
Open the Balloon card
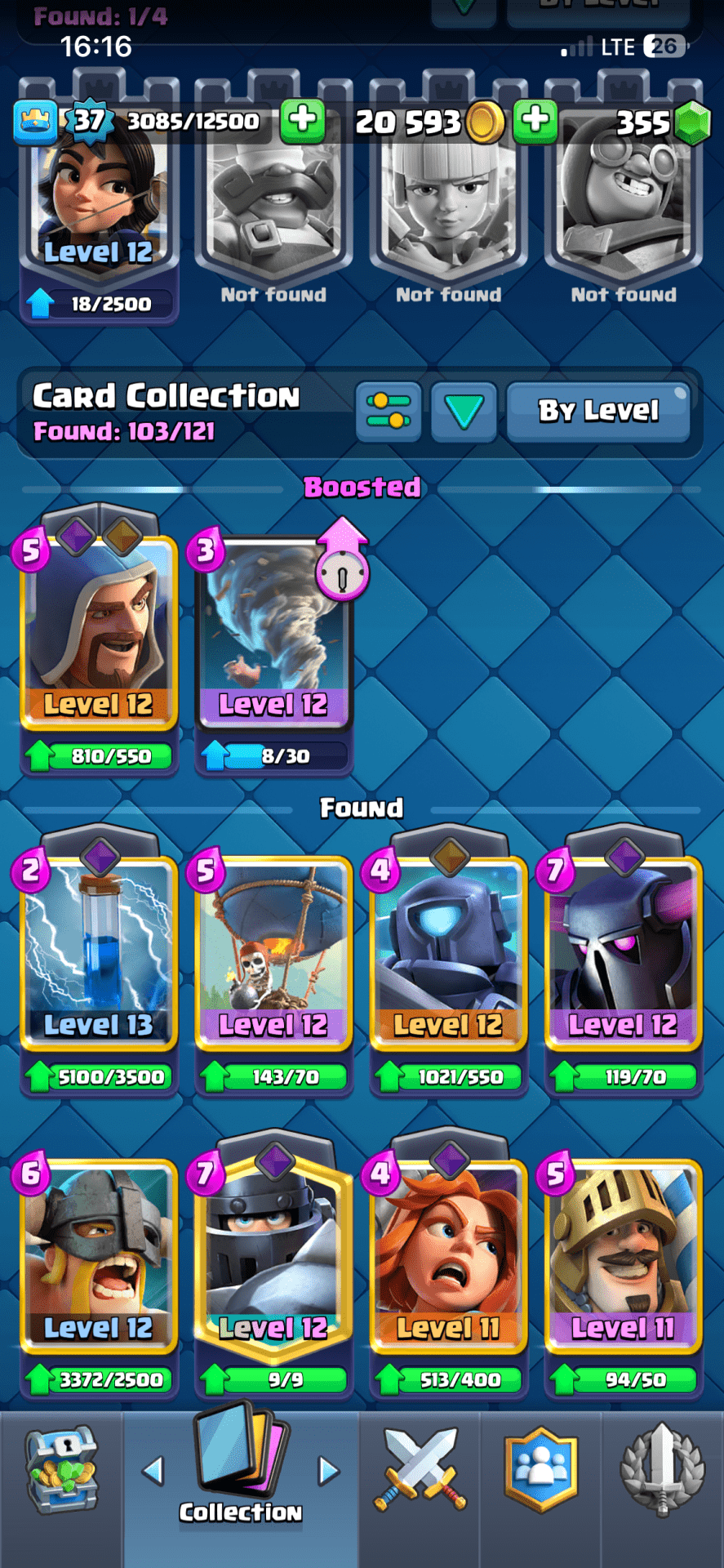[273, 951]
